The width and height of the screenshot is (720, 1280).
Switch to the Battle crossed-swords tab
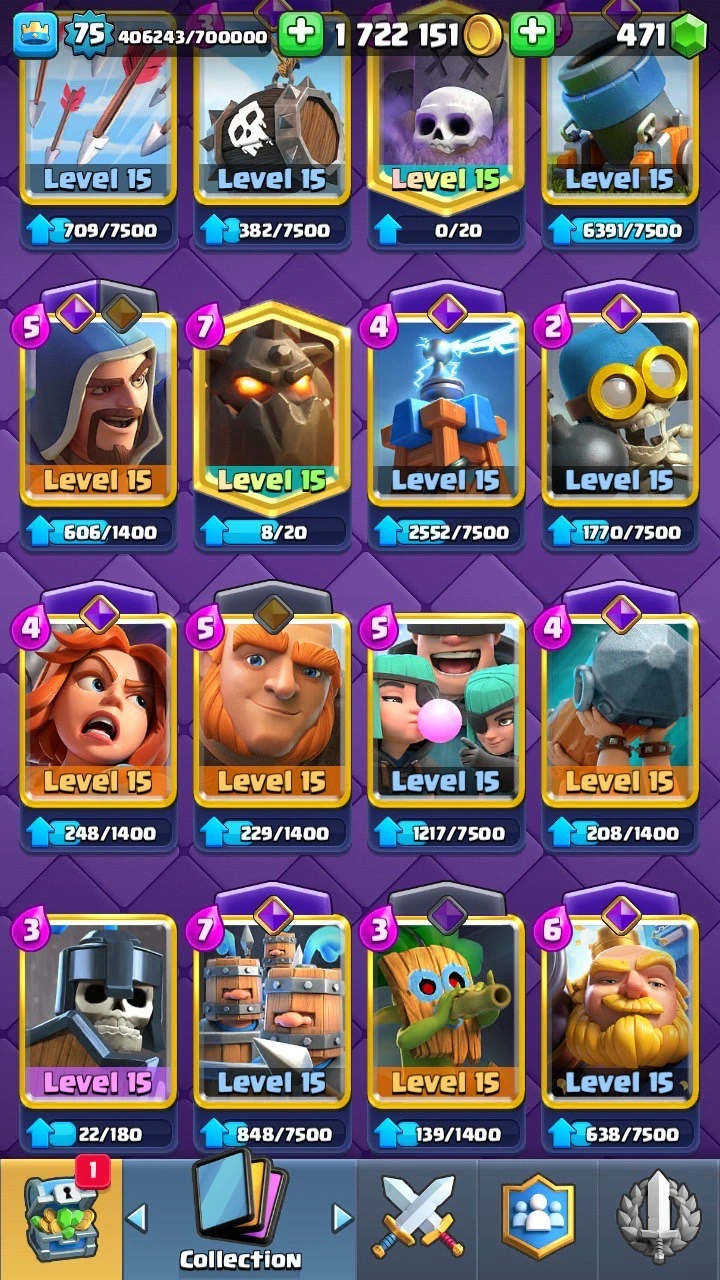pos(416,1220)
